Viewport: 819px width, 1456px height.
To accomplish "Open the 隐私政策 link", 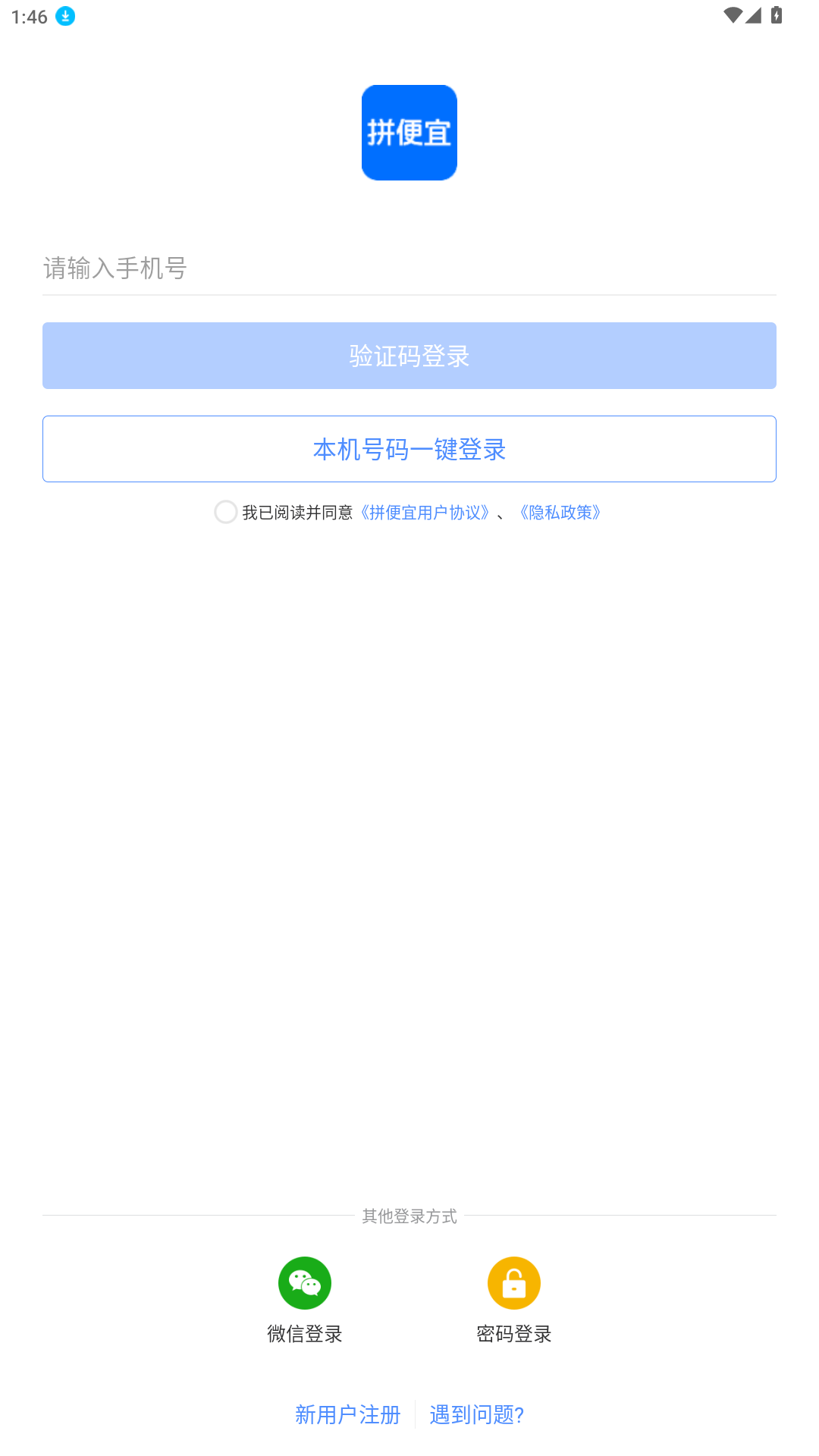I will coord(560,513).
